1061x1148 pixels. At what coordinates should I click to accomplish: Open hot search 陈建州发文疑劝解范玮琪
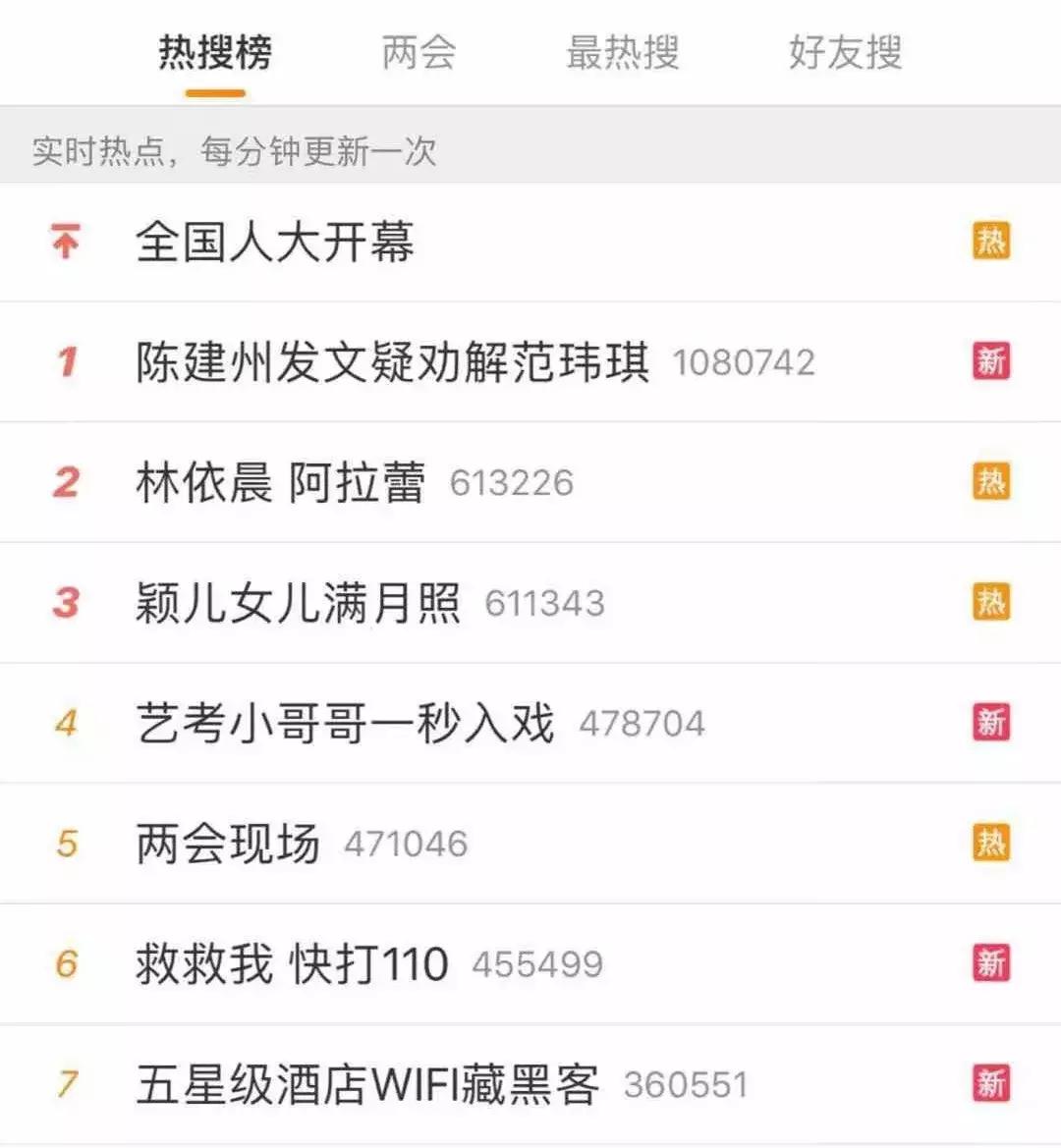click(393, 362)
